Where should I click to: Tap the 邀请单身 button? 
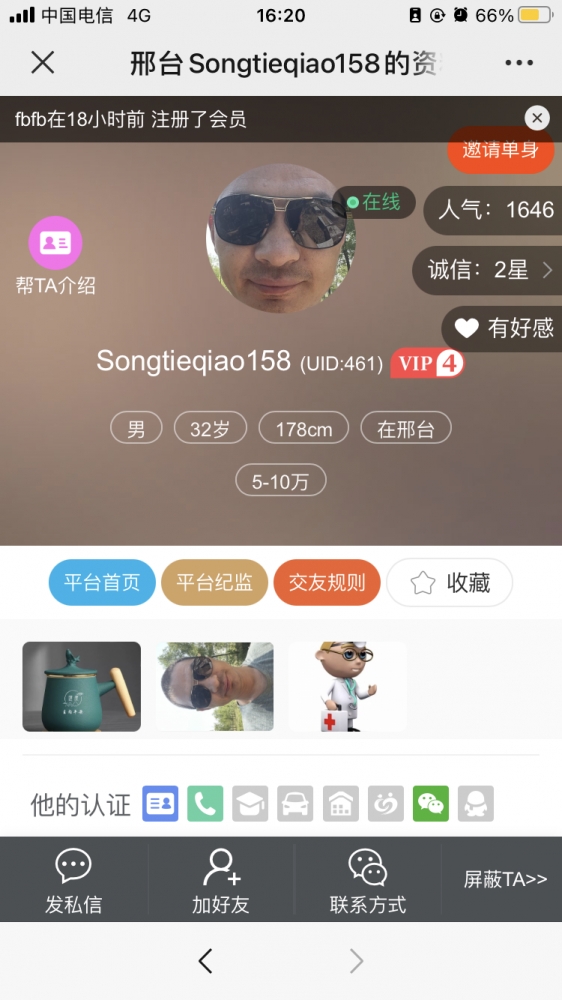coord(501,151)
